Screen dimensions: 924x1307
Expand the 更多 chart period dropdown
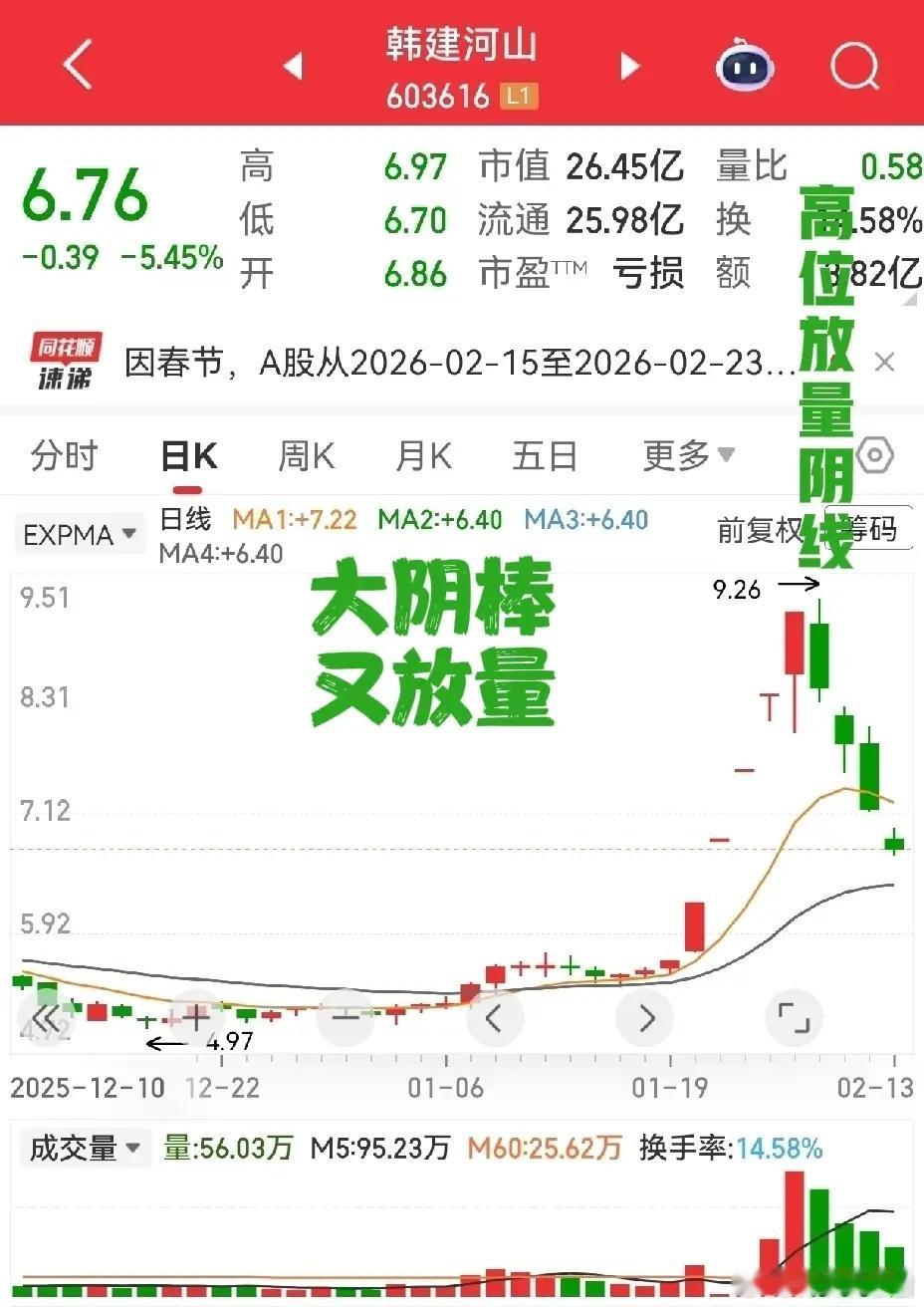689,456
